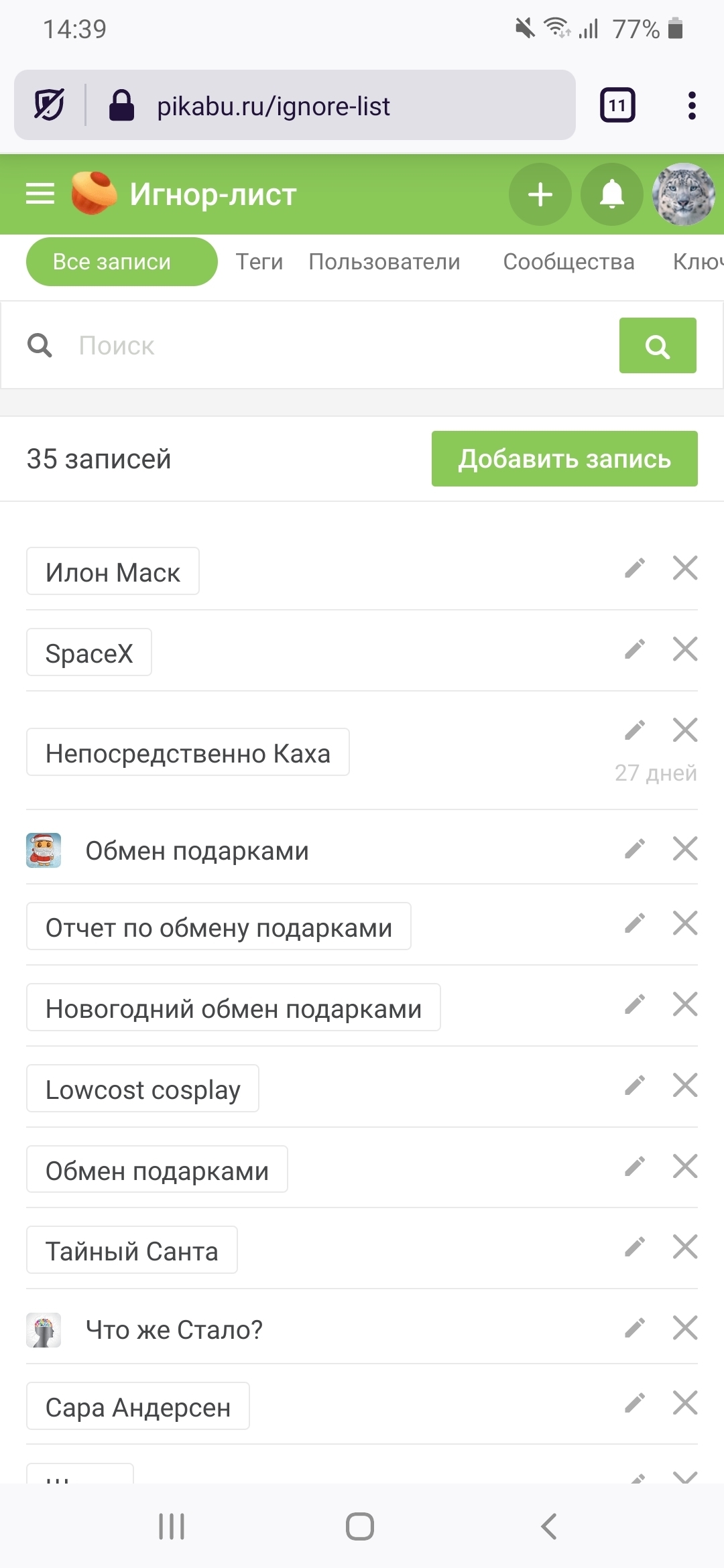This screenshot has height=1568, width=724.
Task: Open the notifications bell
Action: (611, 194)
